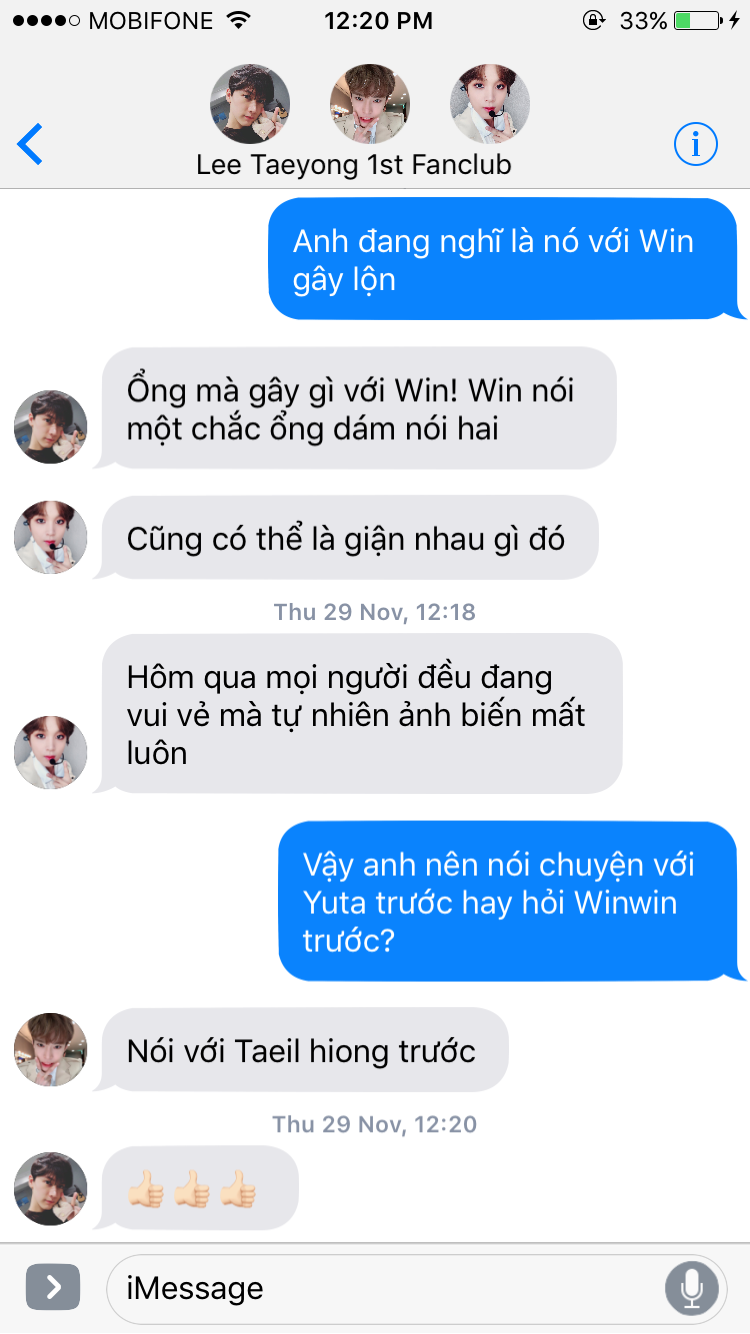
Task: Start dictation with the microphone icon
Action: point(691,1288)
